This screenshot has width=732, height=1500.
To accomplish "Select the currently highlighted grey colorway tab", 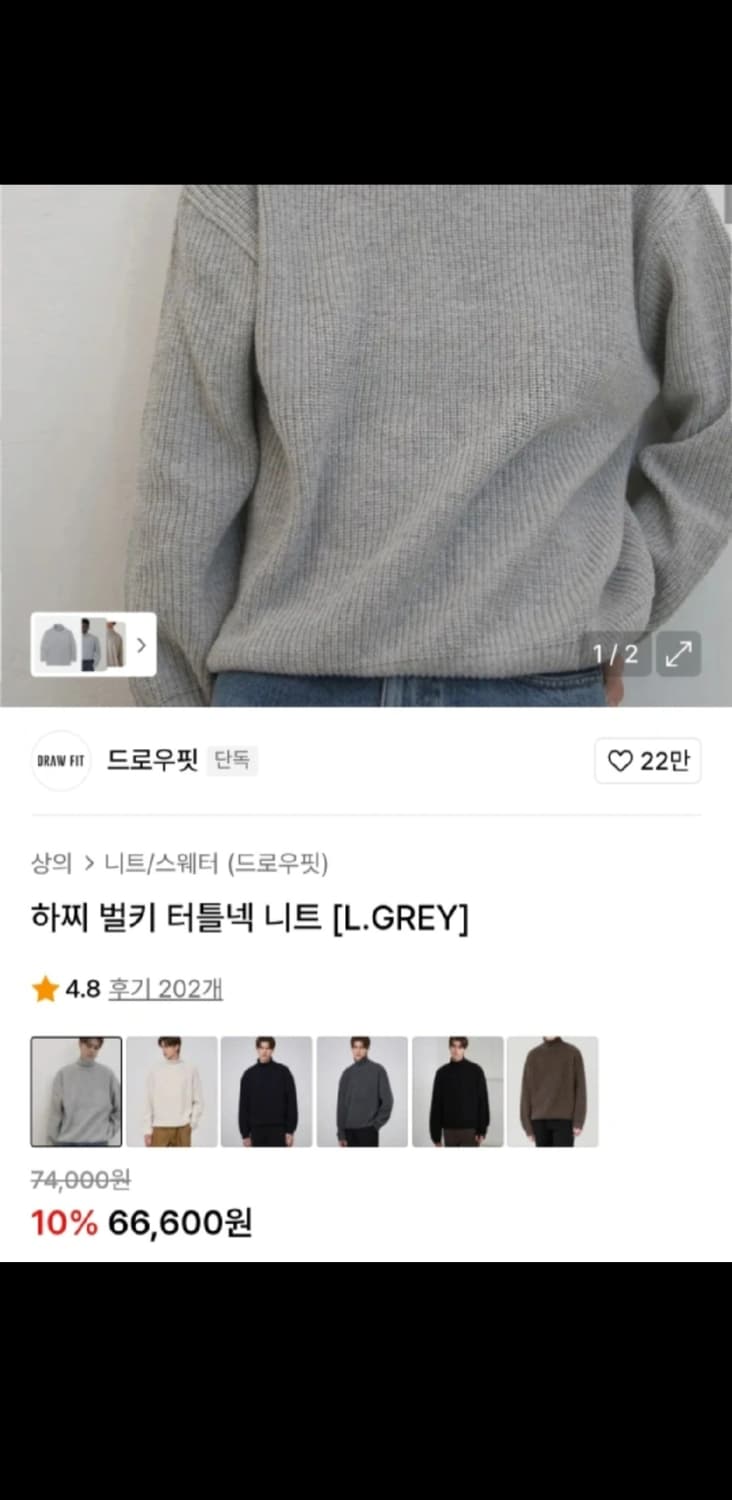I will (77, 1090).
